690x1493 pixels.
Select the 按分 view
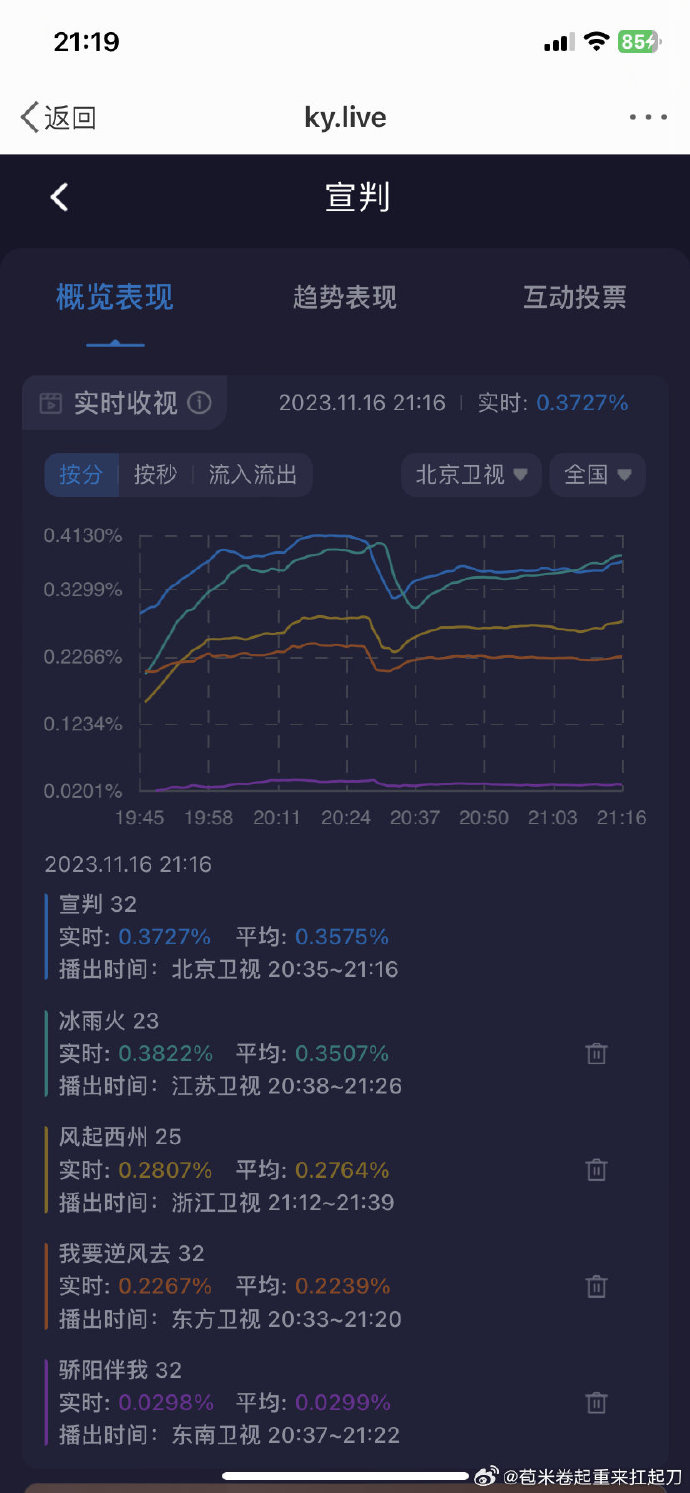point(81,475)
